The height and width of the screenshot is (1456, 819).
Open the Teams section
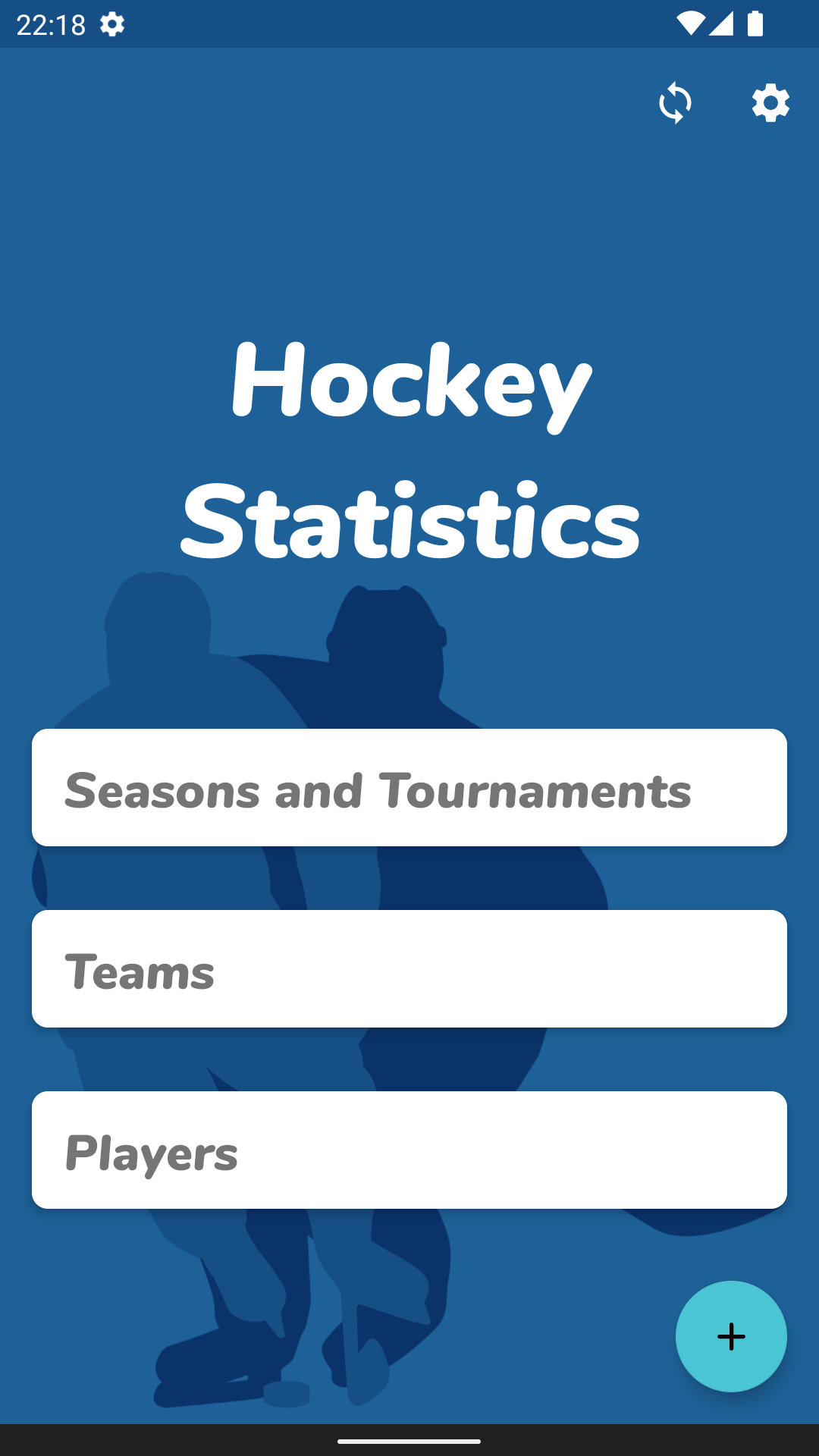[409, 969]
